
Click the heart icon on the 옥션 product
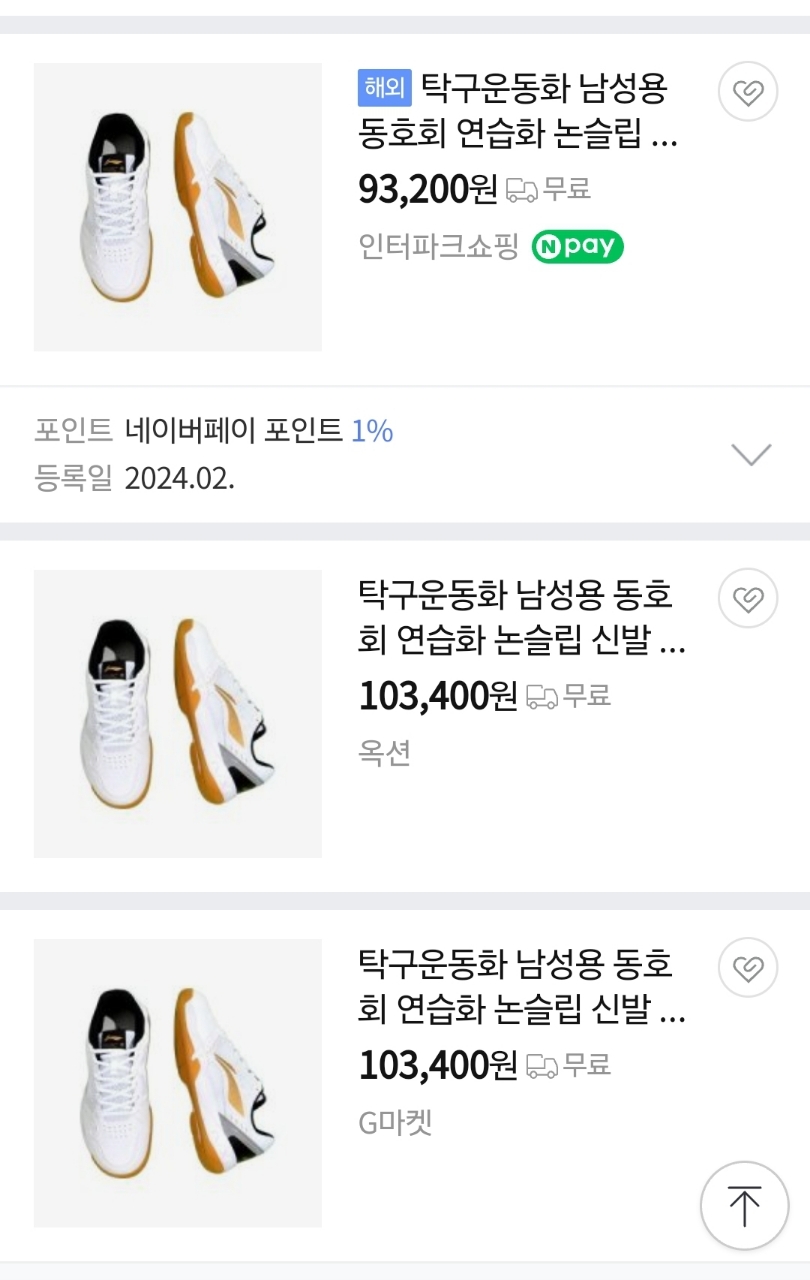pyautogui.click(x=748, y=597)
